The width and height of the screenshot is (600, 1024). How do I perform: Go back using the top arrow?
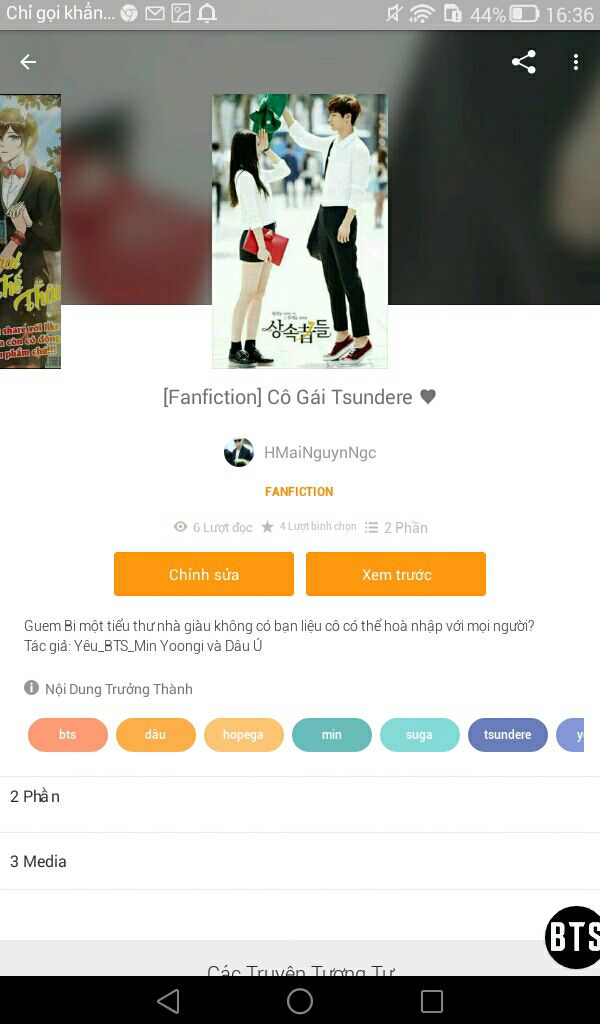pyautogui.click(x=28, y=62)
